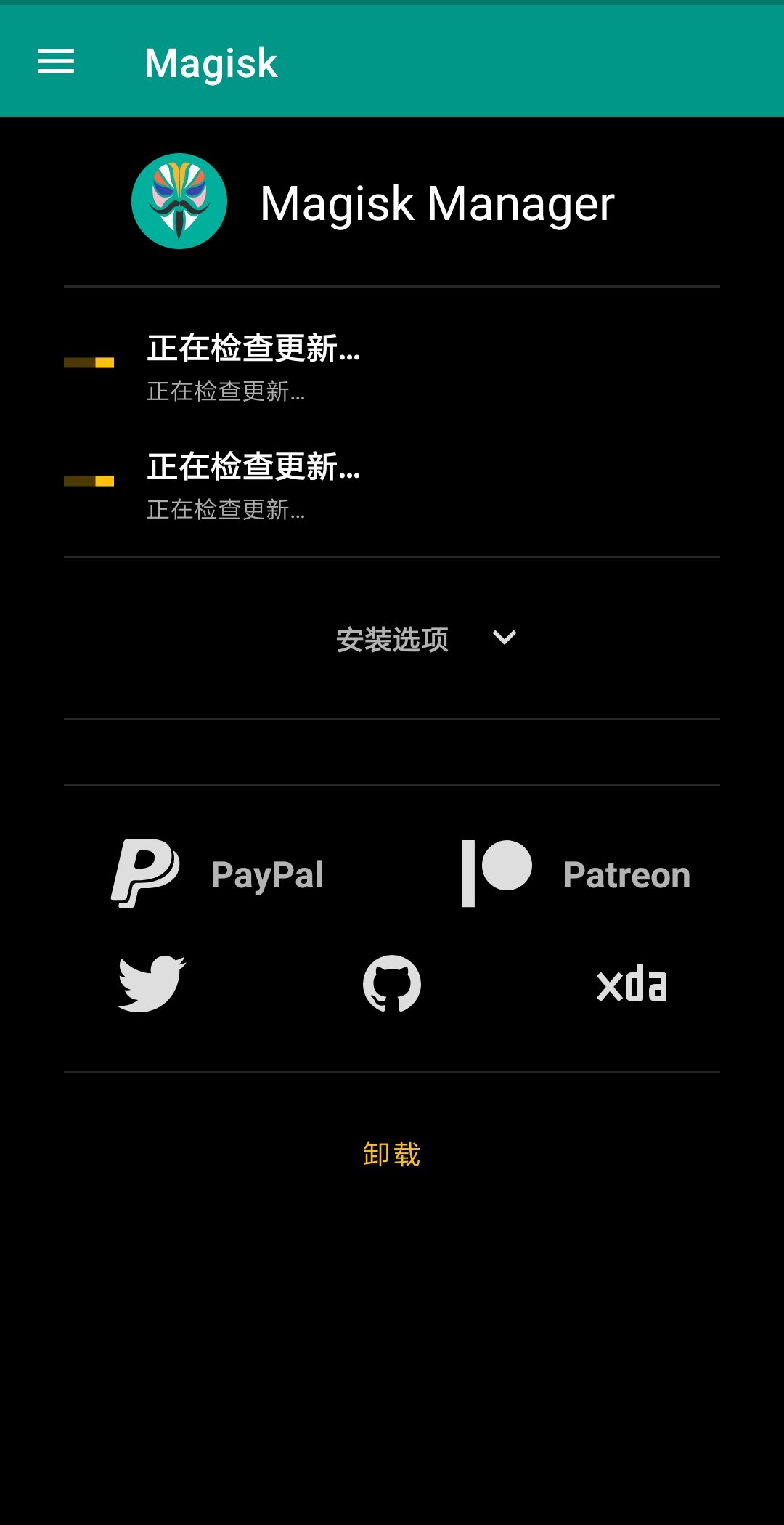Open the Patreon support link
The height and width of the screenshot is (1525, 784).
point(576,874)
